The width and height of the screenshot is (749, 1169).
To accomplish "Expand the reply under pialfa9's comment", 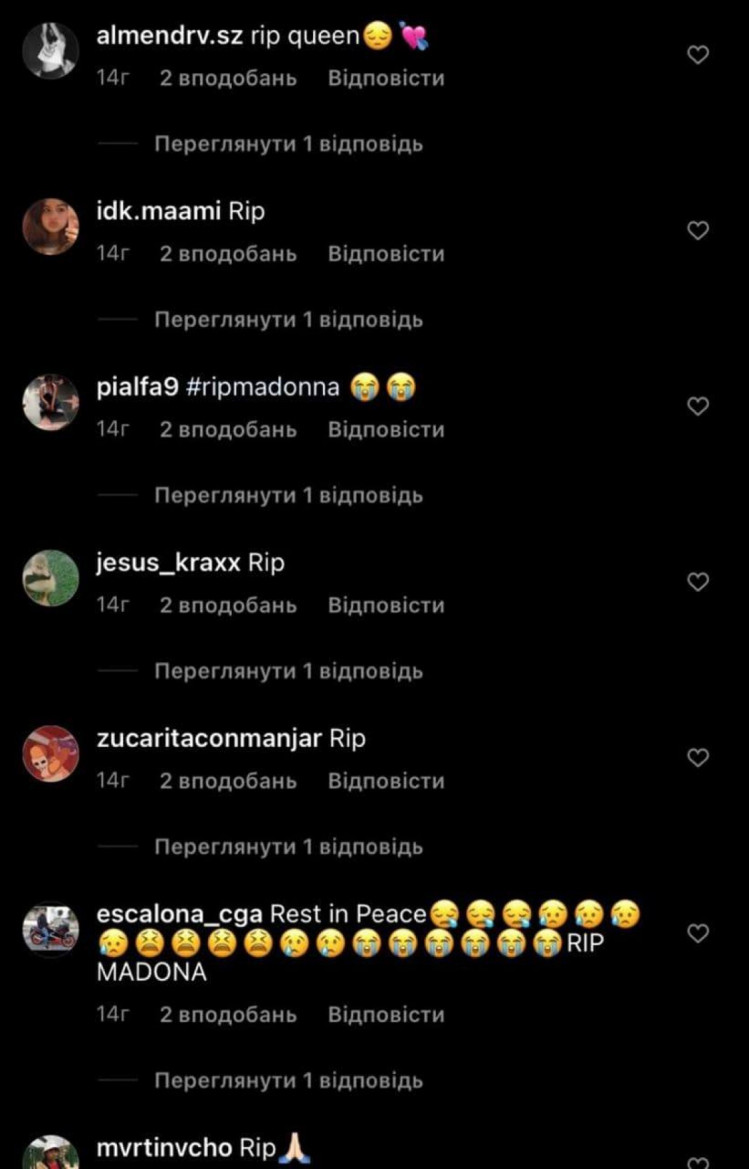I will [x=288, y=496].
